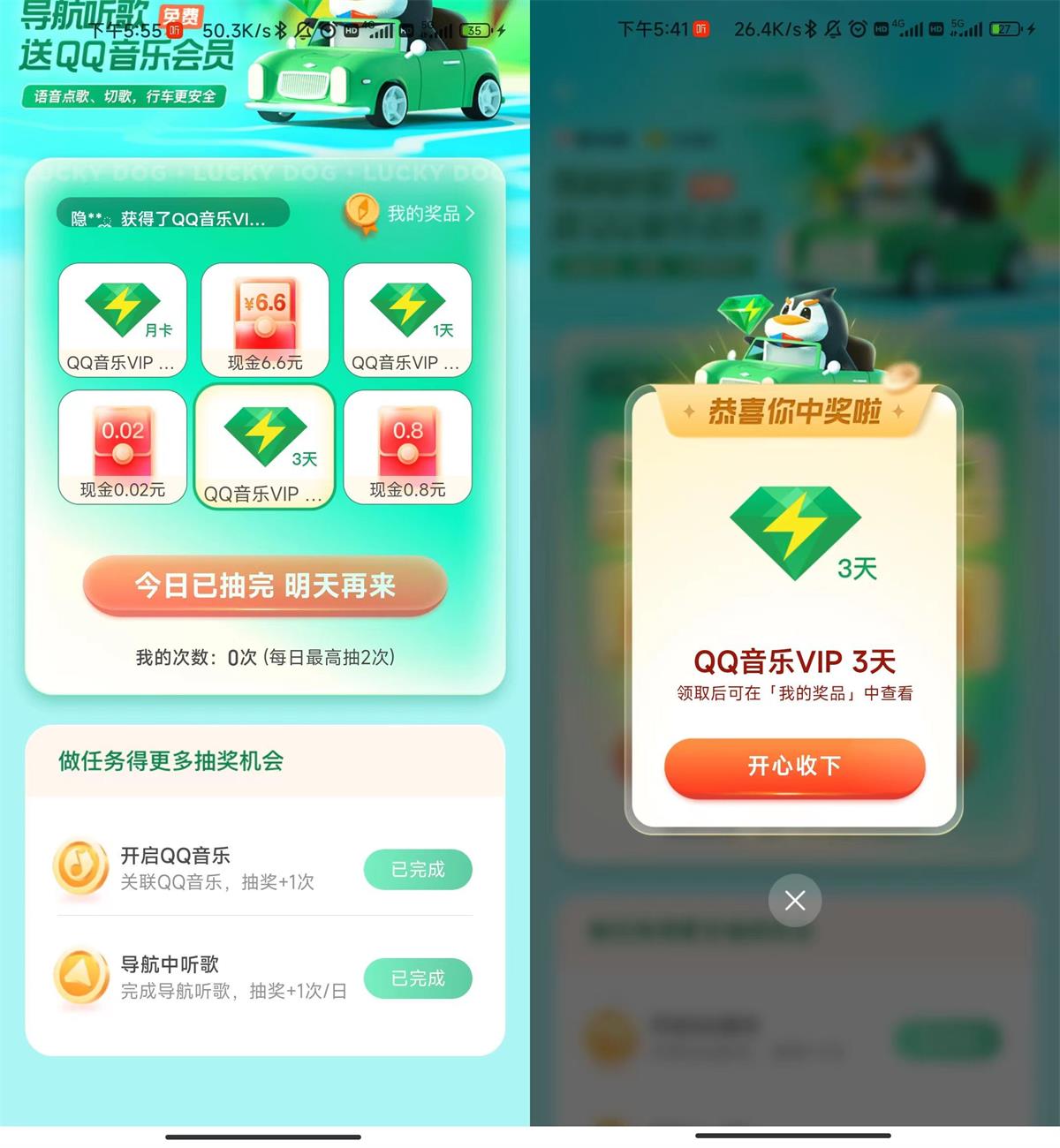Tap 已完成 next to 导航中听歌

(x=418, y=978)
